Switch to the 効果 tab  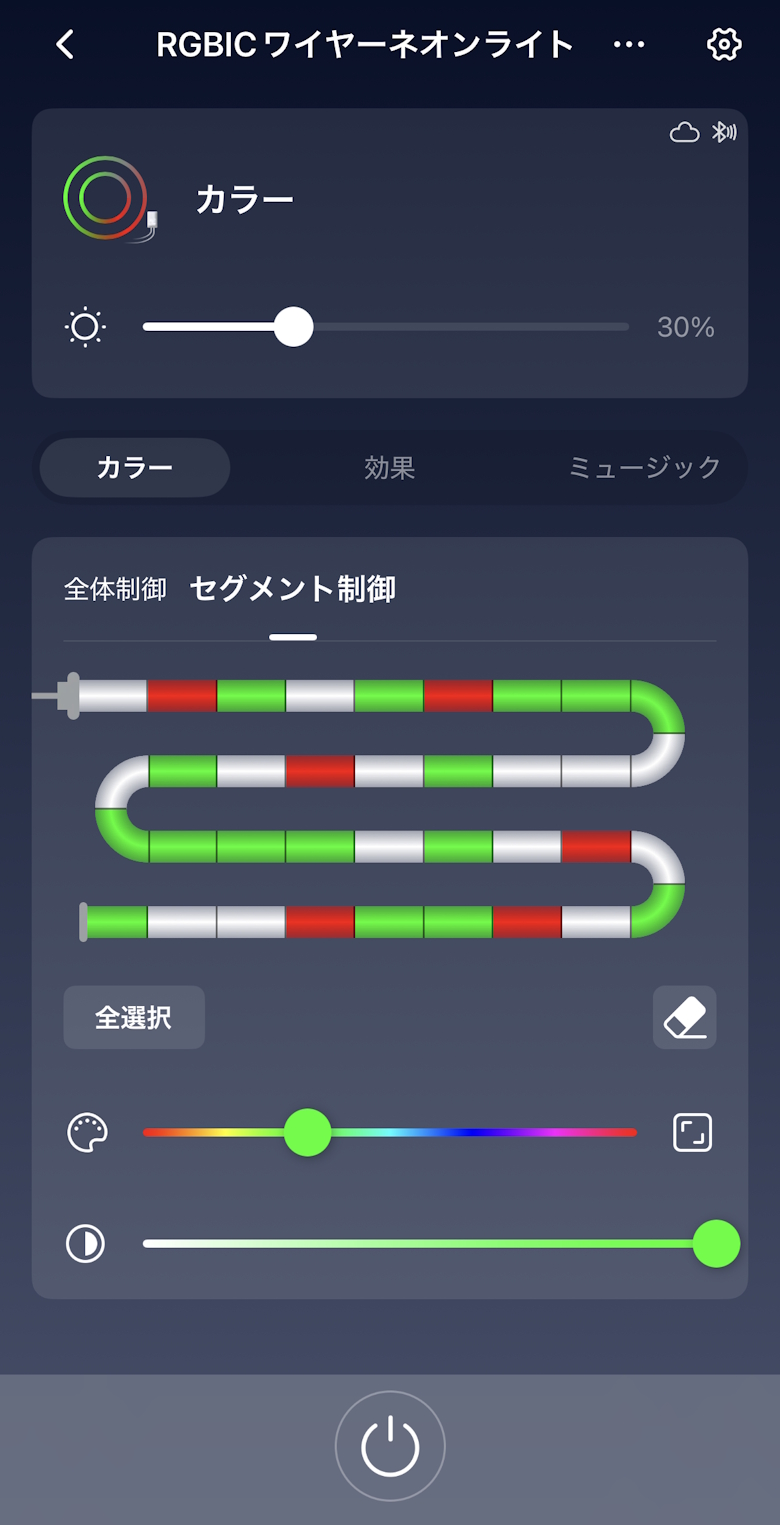389,467
